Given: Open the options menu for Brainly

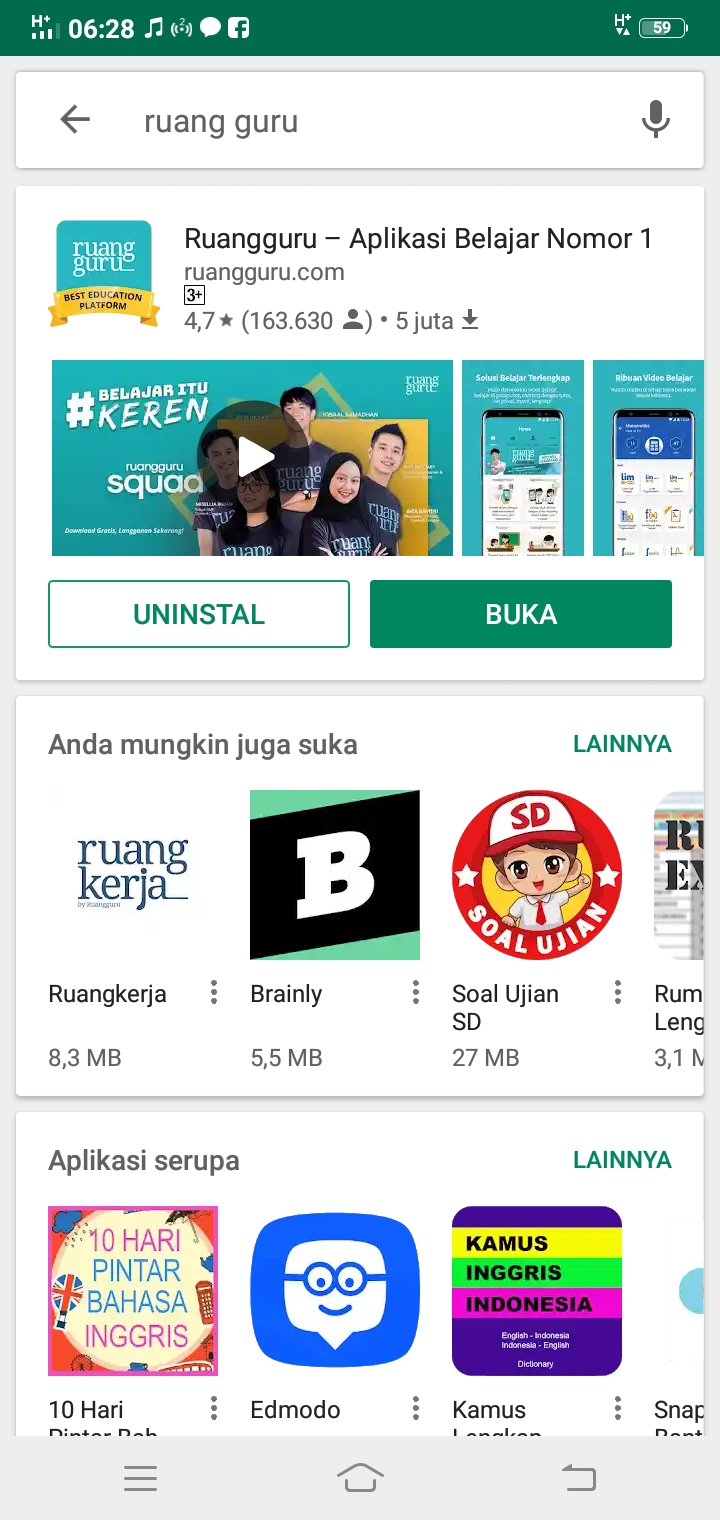Looking at the screenshot, I should click(416, 993).
